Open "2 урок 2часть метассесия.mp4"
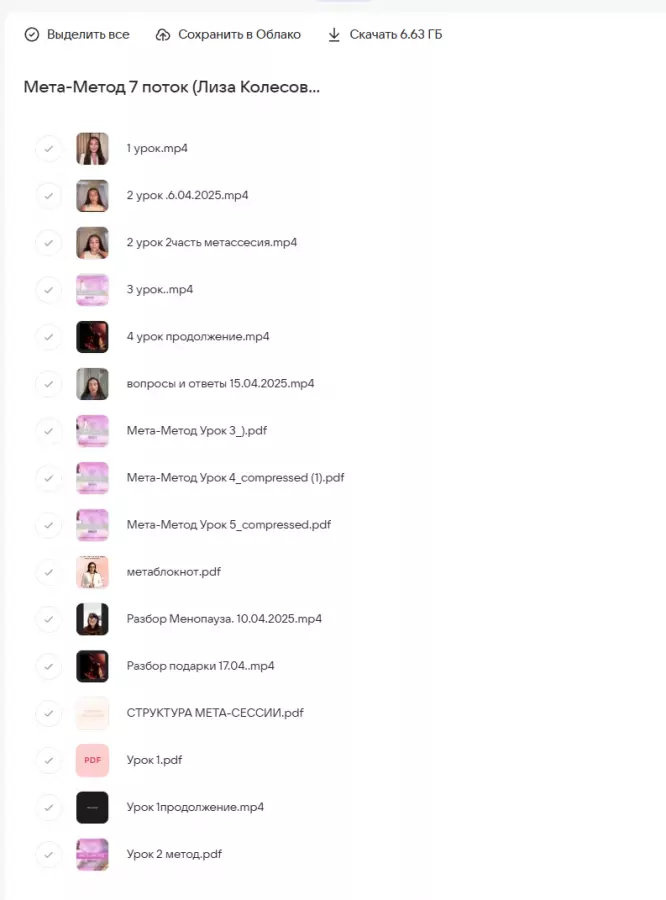 (211, 242)
